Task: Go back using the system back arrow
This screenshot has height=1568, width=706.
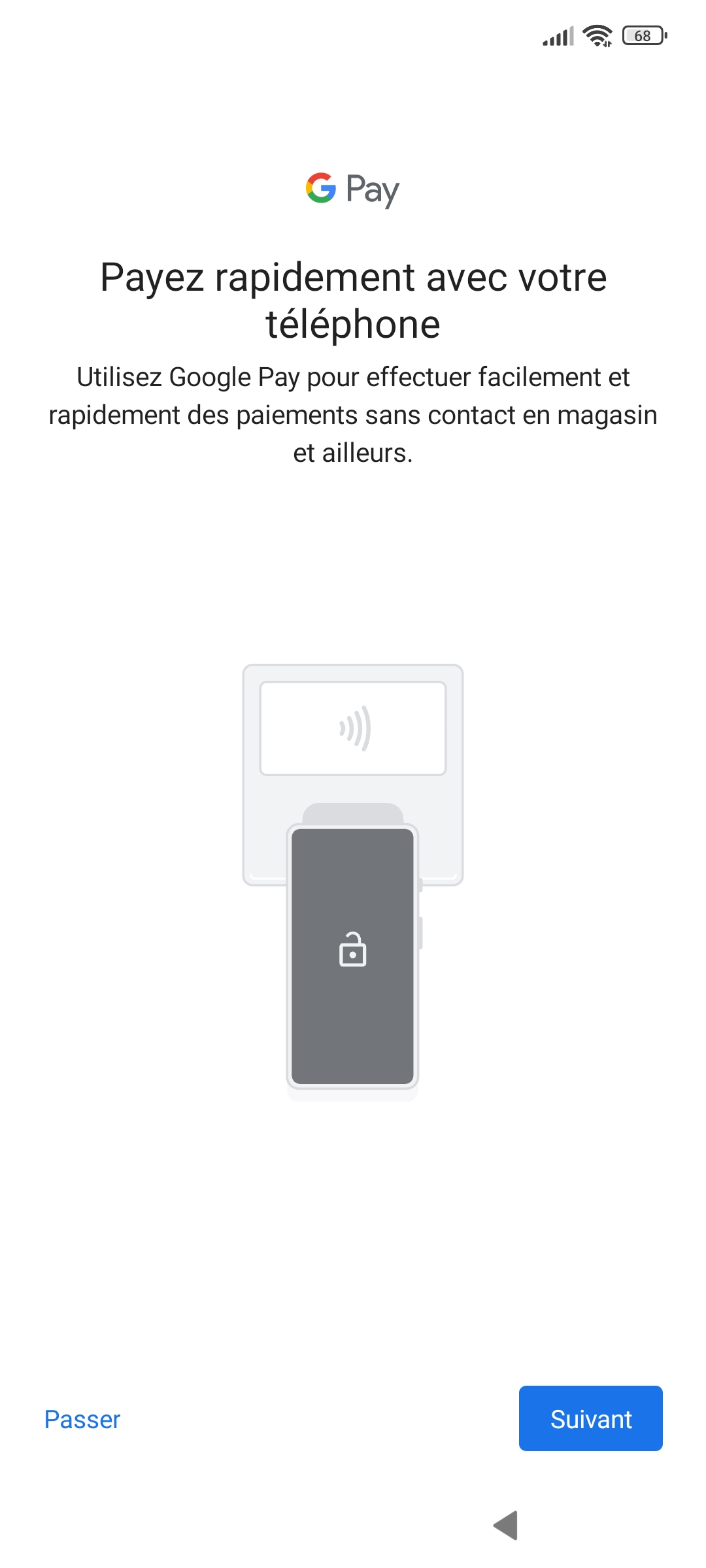Action: (506, 1526)
